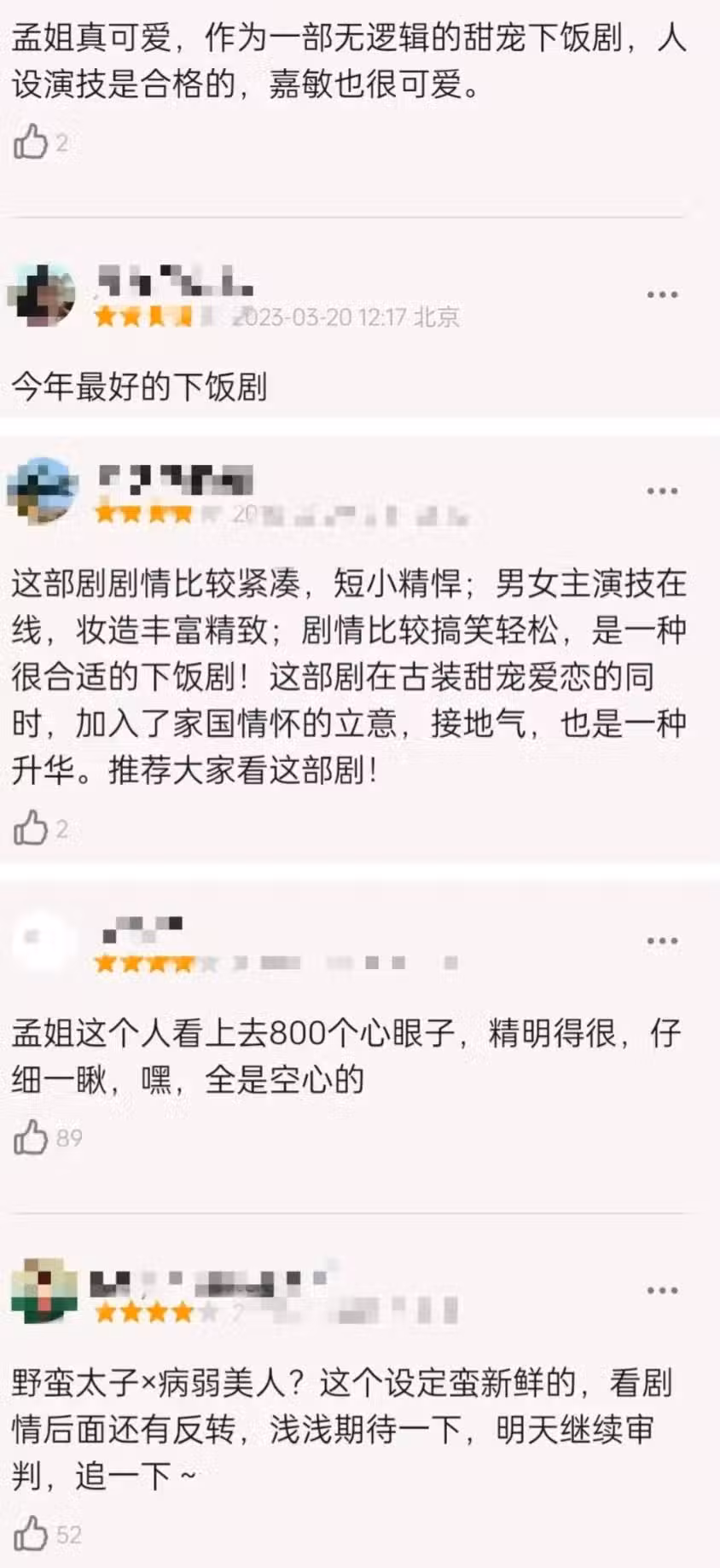This screenshot has height=1568, width=720.
Task: Like the review recommending 推荐大家看这部剧
Action: click(31, 828)
